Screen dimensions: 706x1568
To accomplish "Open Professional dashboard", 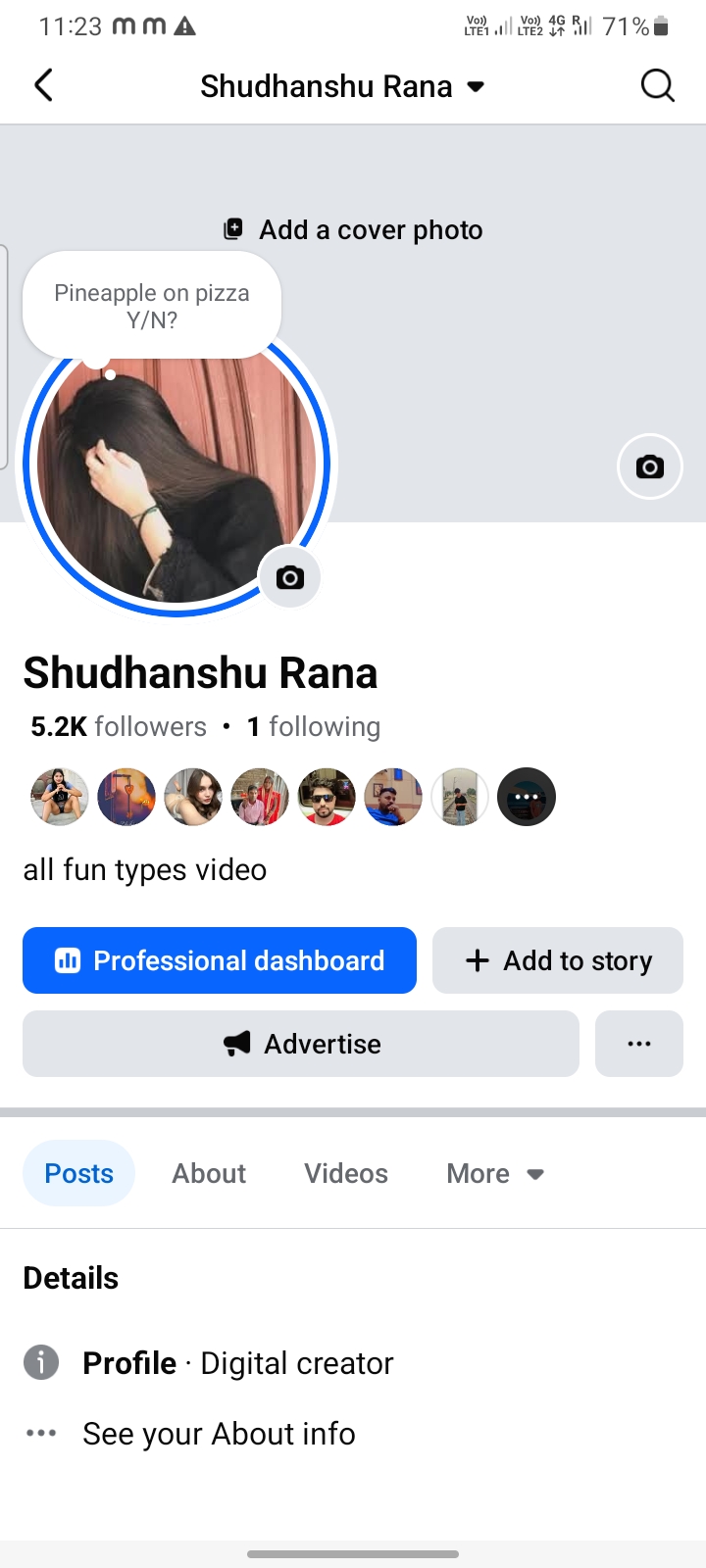I will pyautogui.click(x=220, y=960).
